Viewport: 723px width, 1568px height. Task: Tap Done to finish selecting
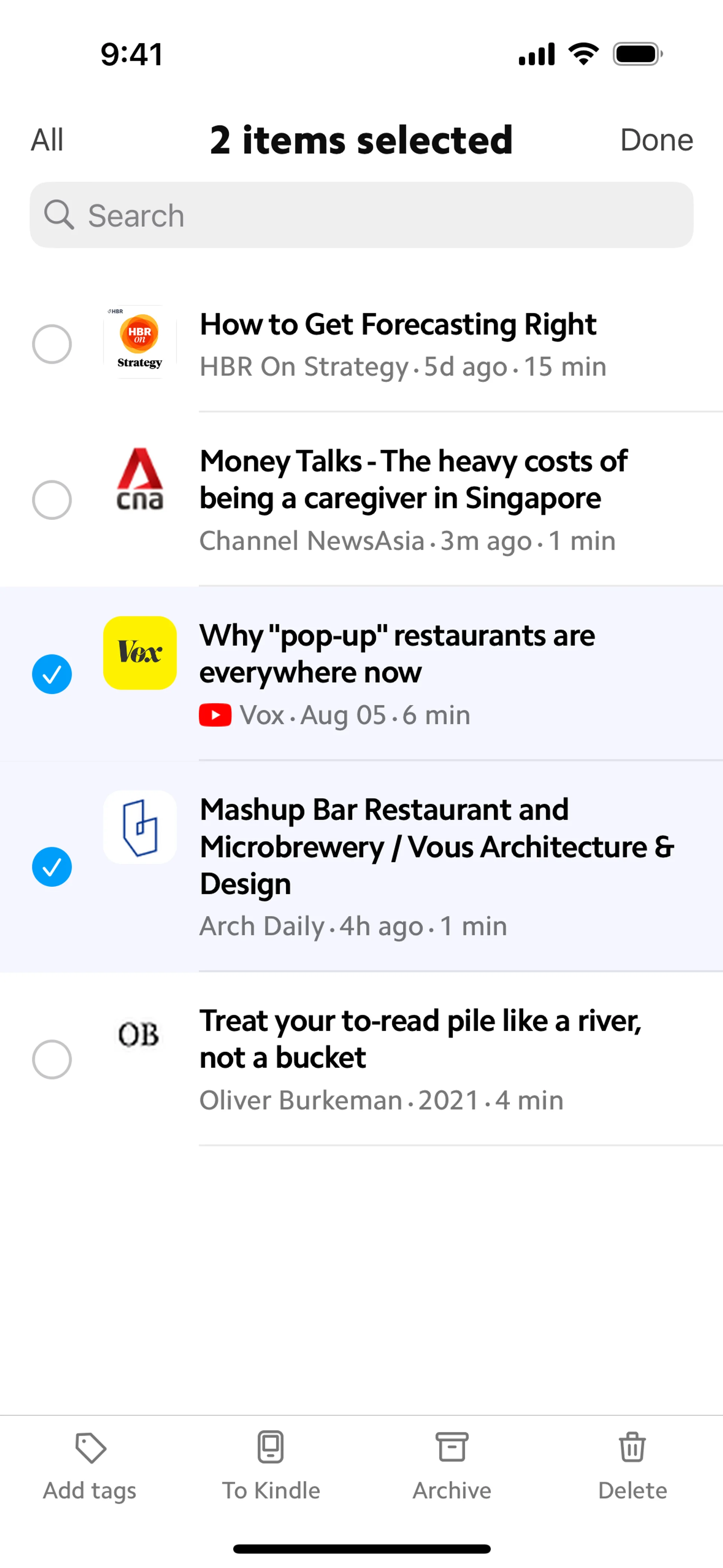[656, 140]
